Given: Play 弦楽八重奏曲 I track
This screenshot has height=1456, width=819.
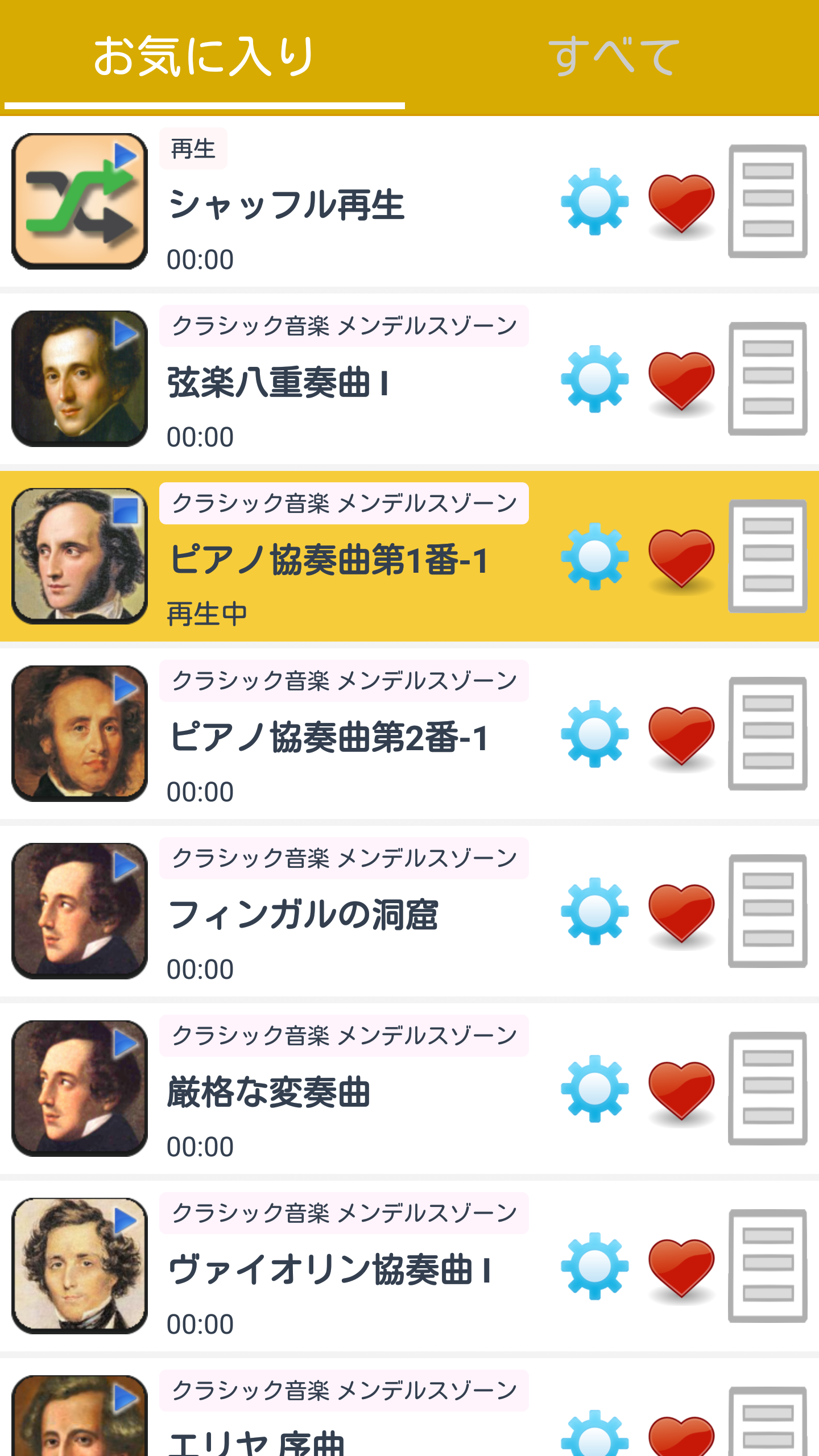Looking at the screenshot, I should pos(80,379).
